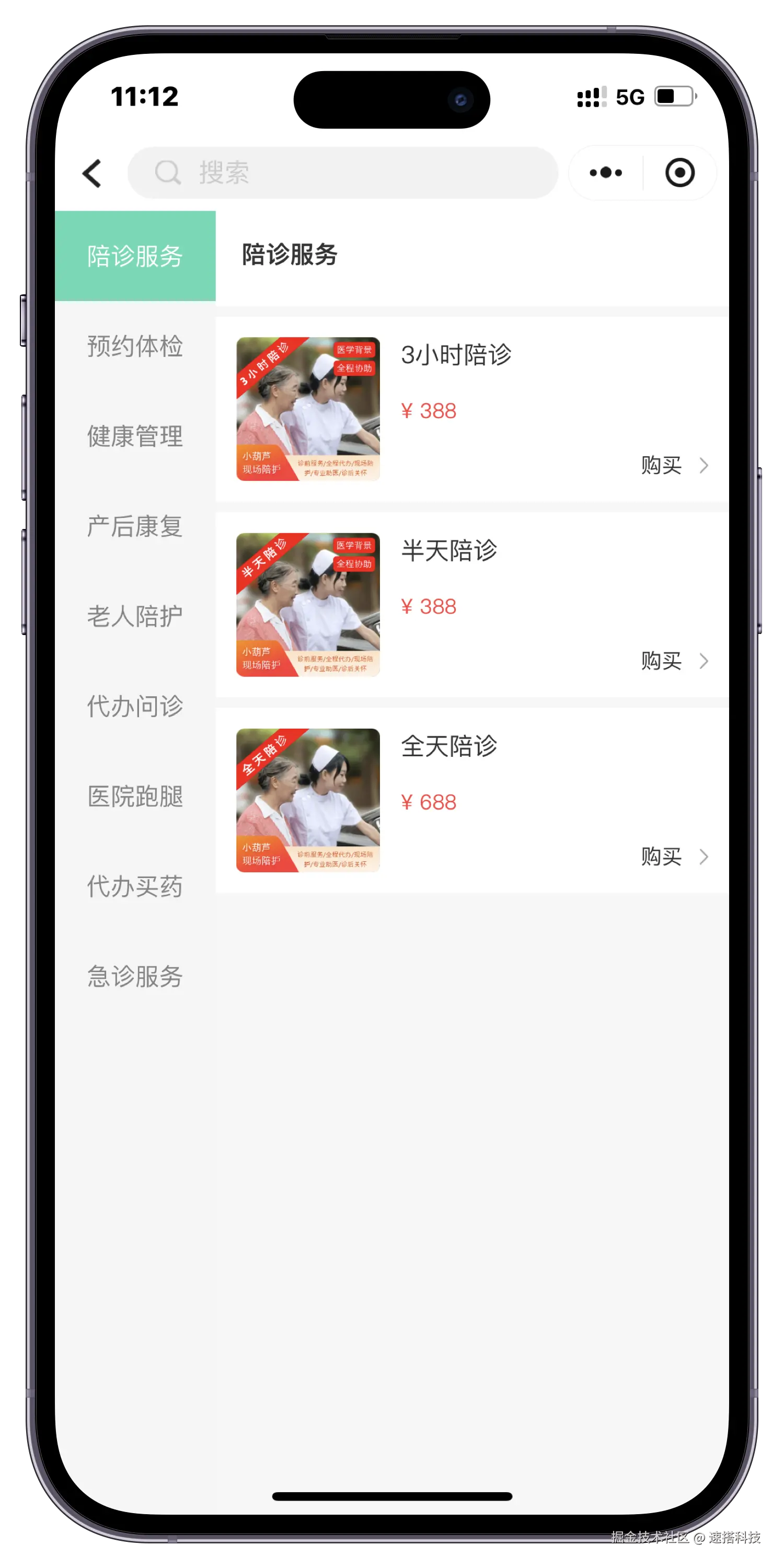
Task: Open the 半天陪诊 product image
Action: pyautogui.click(x=308, y=604)
